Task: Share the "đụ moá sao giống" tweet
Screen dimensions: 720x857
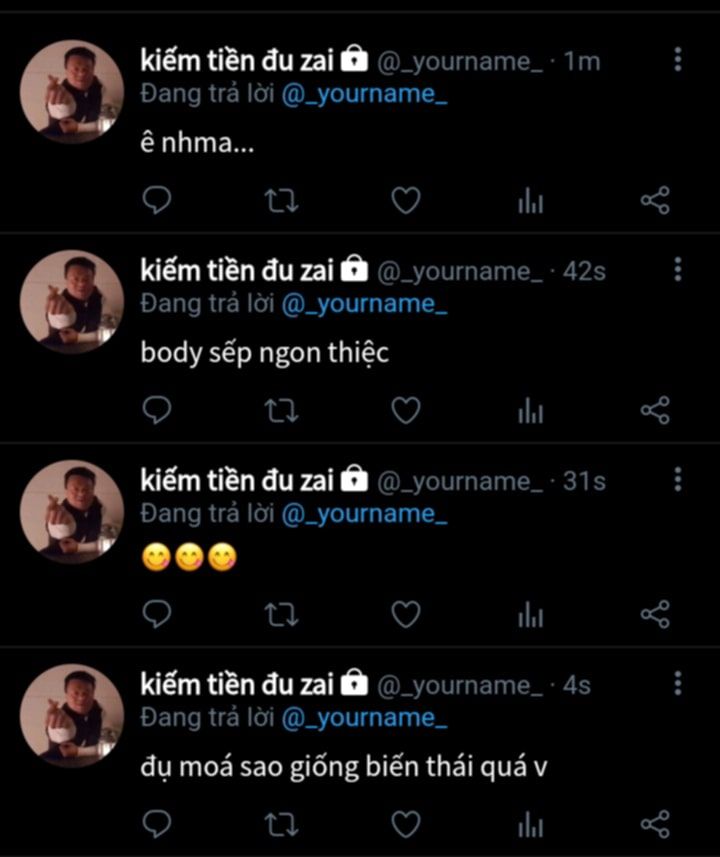Action: pyautogui.click(x=654, y=824)
